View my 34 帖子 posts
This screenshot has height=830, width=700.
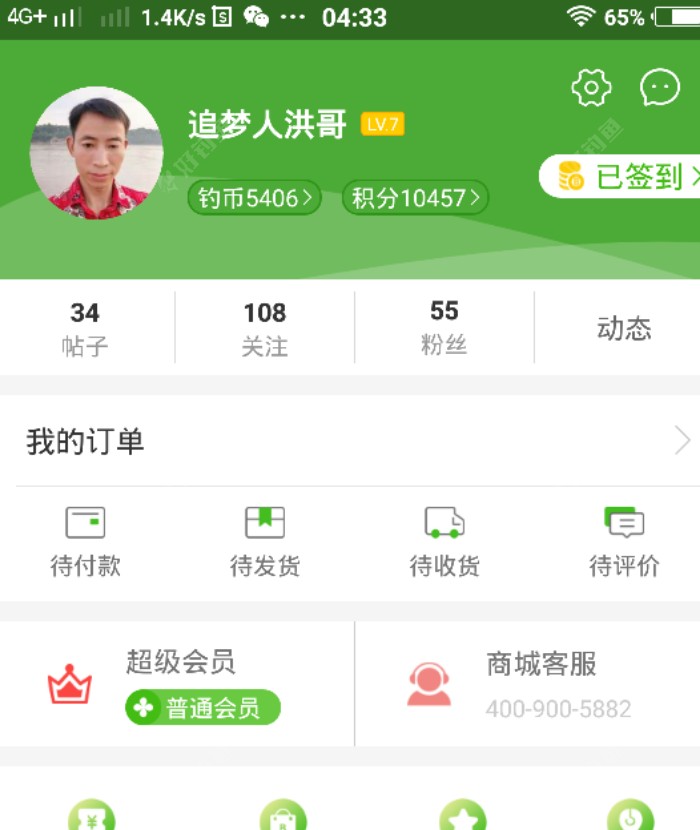pyautogui.click(x=85, y=328)
